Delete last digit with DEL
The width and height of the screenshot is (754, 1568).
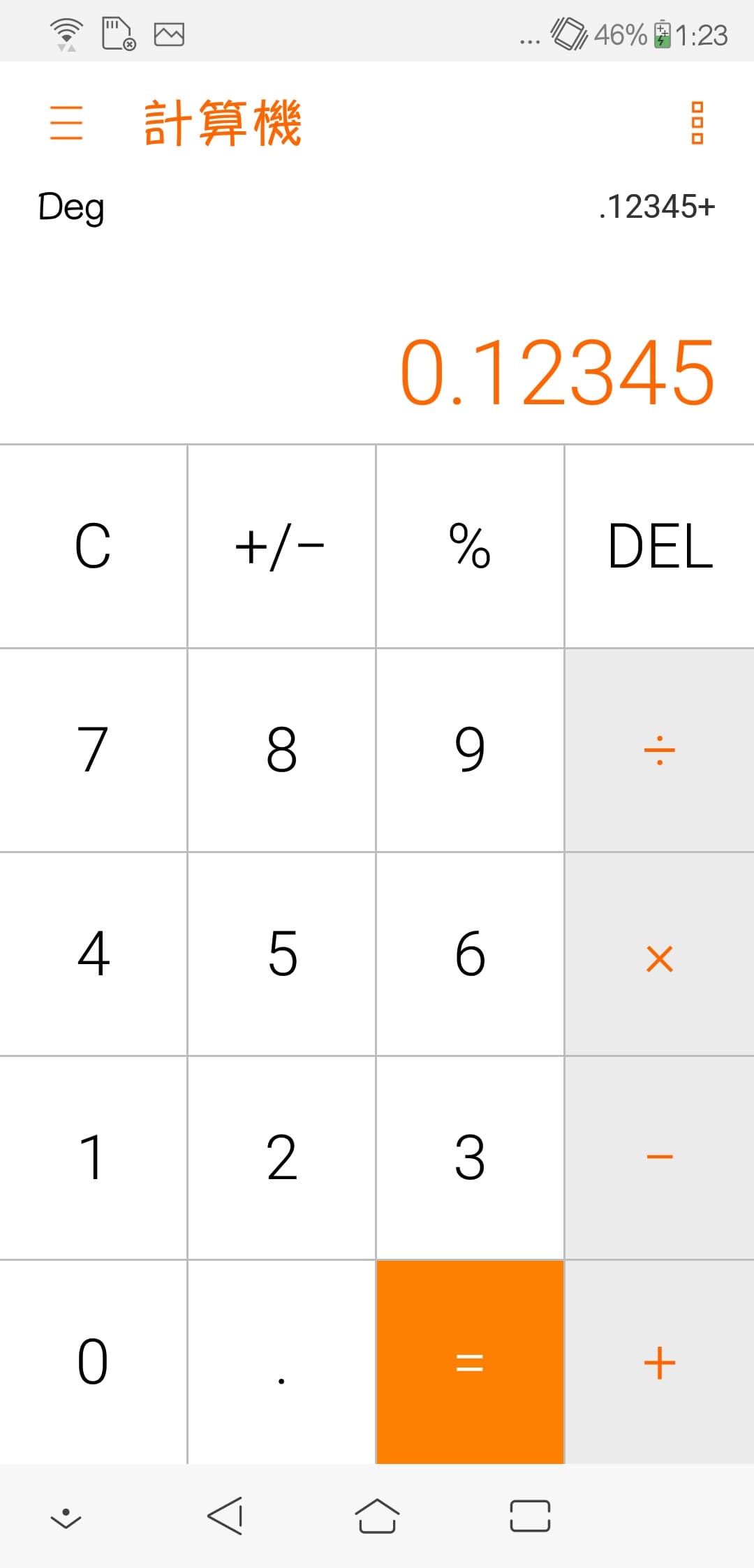[660, 546]
